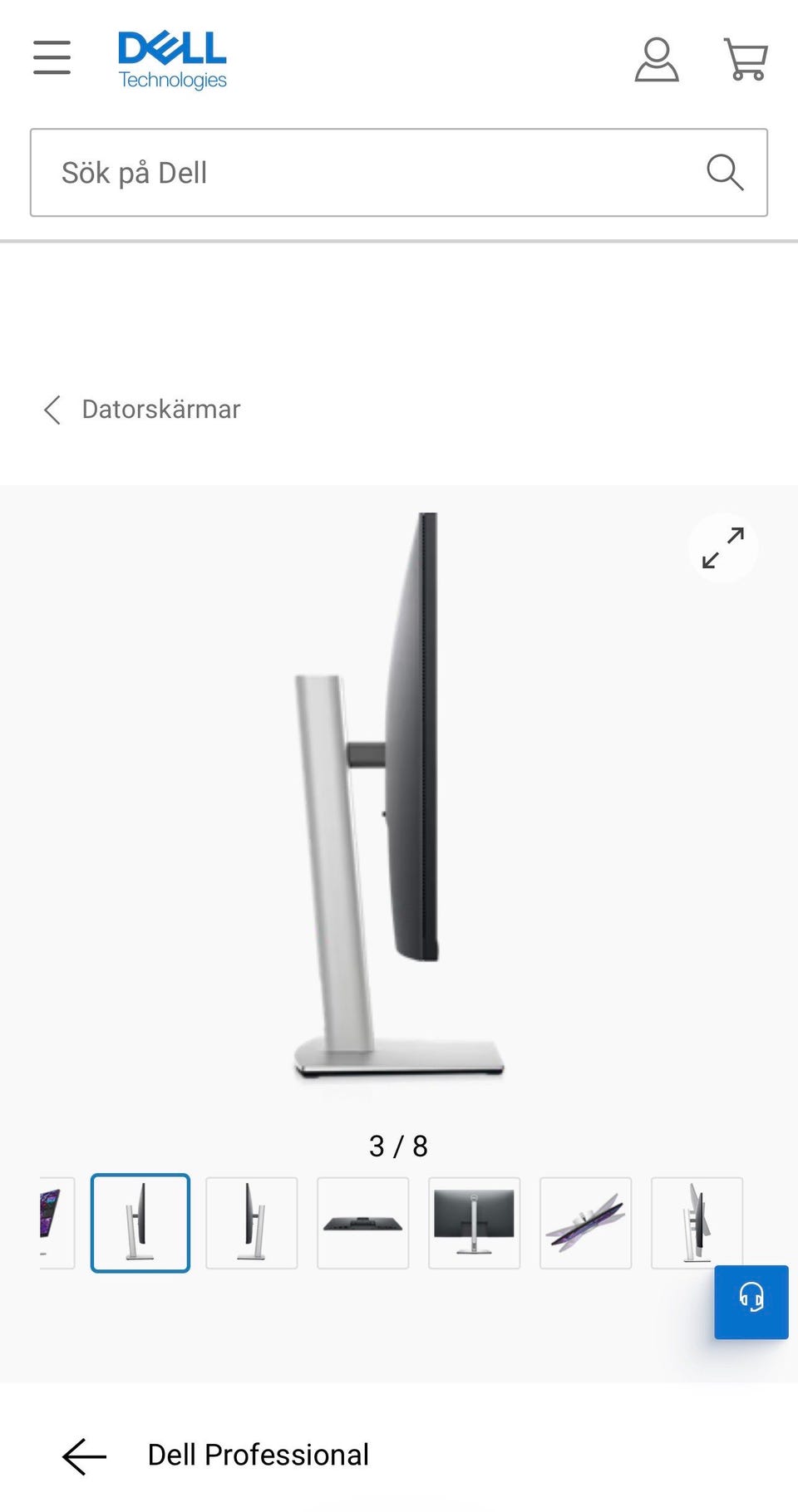
Task: Select the last side-profile thumbnail
Action: [697, 1224]
